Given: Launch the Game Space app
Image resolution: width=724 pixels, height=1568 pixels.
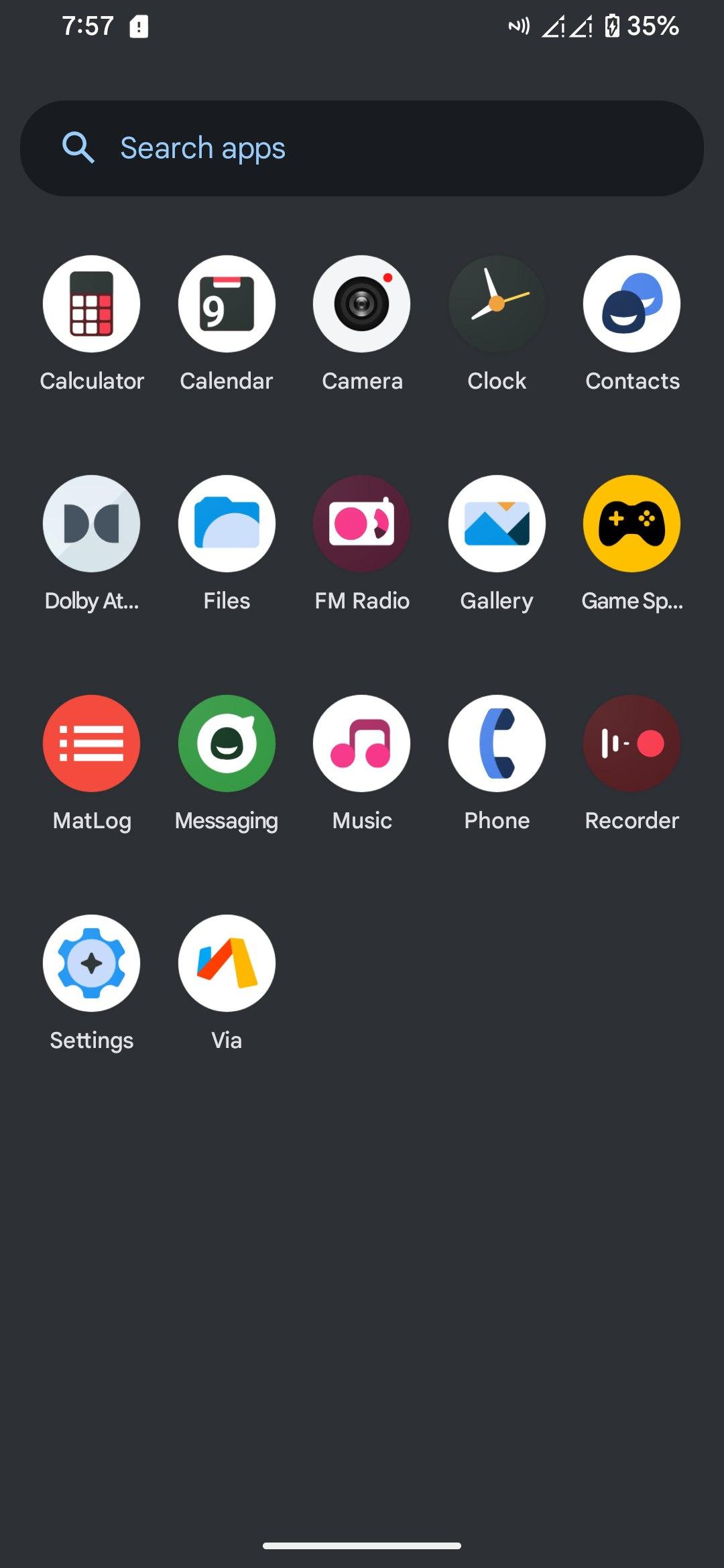Looking at the screenshot, I should (x=631, y=524).
